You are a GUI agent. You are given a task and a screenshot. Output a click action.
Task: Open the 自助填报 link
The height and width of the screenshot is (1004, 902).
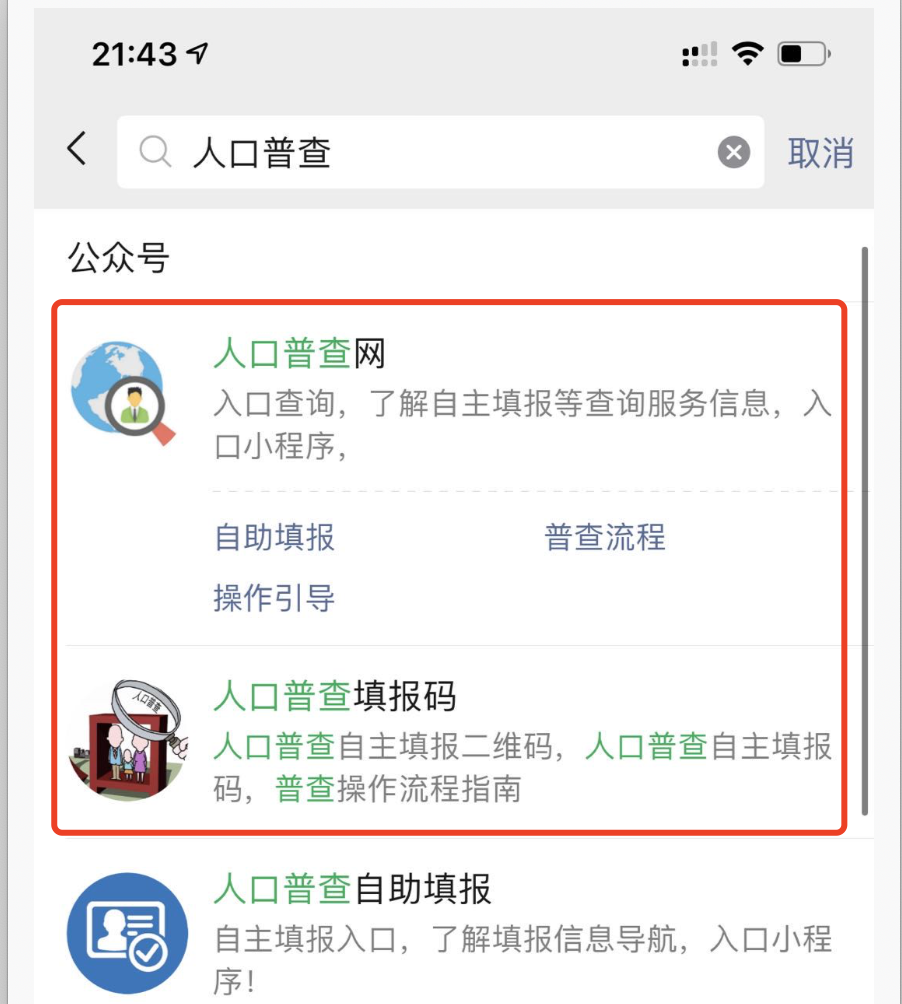(275, 537)
